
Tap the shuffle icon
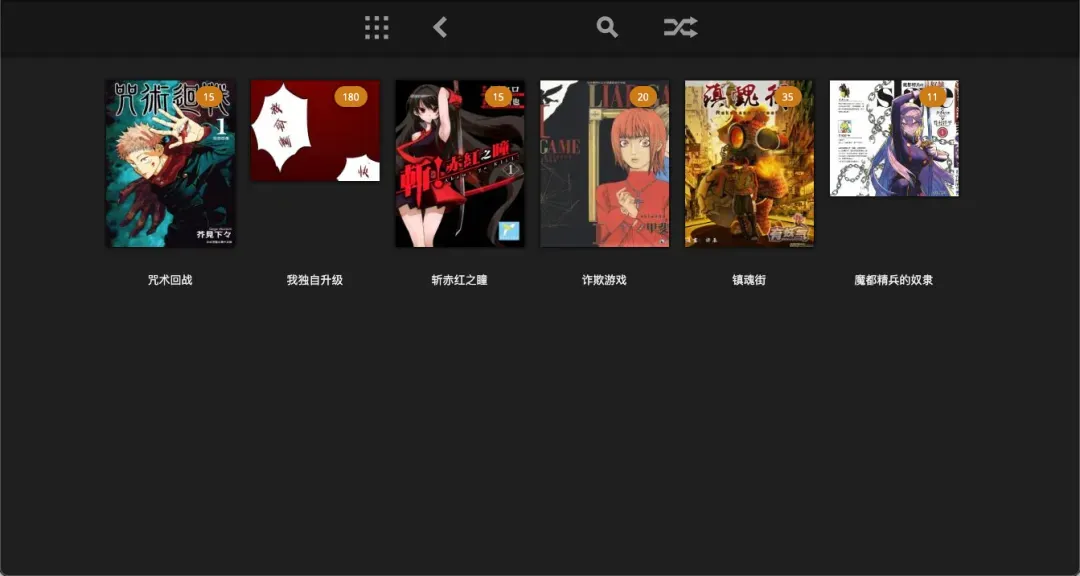pos(680,27)
